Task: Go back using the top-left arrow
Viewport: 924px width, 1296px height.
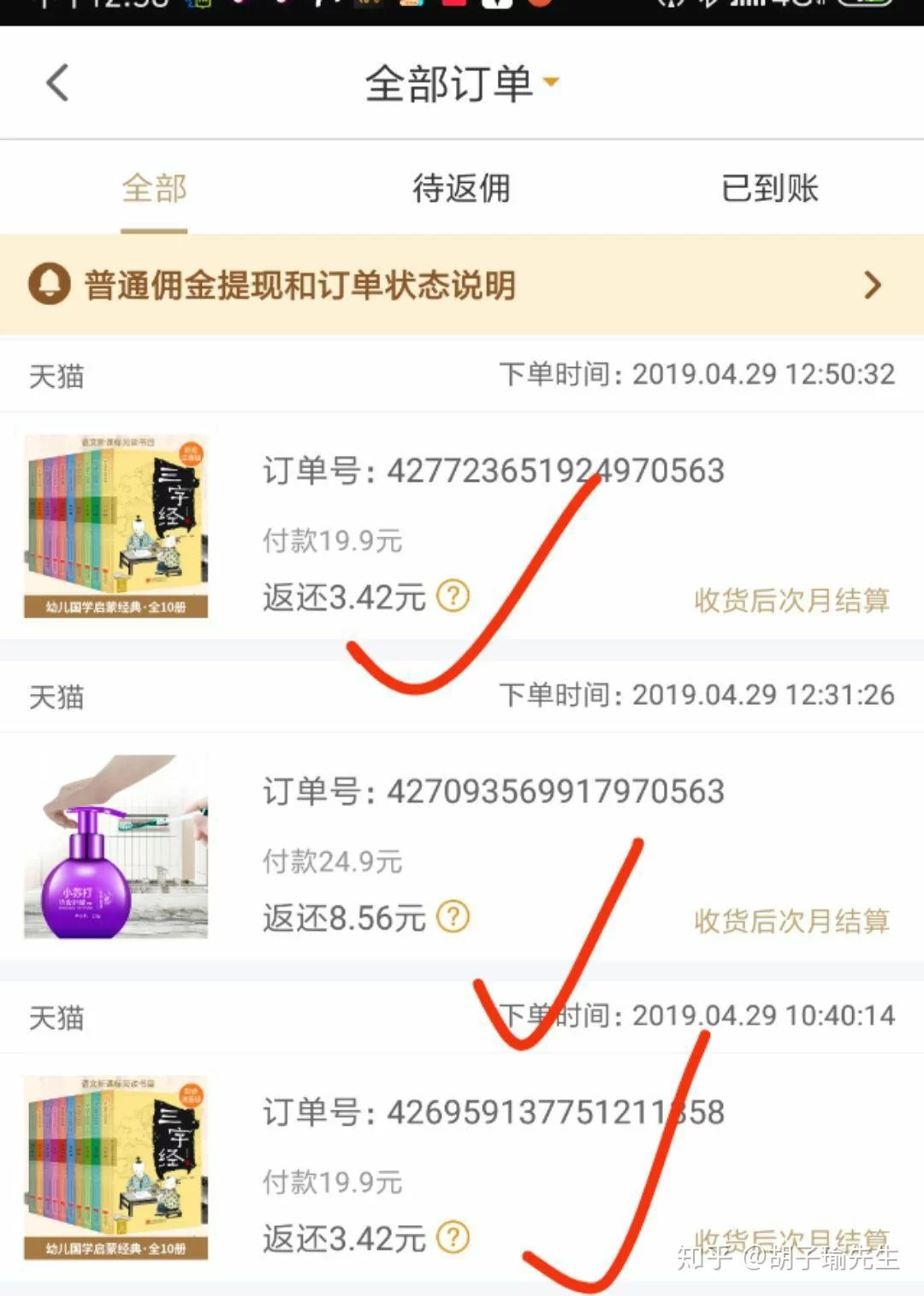Action: pyautogui.click(x=57, y=83)
